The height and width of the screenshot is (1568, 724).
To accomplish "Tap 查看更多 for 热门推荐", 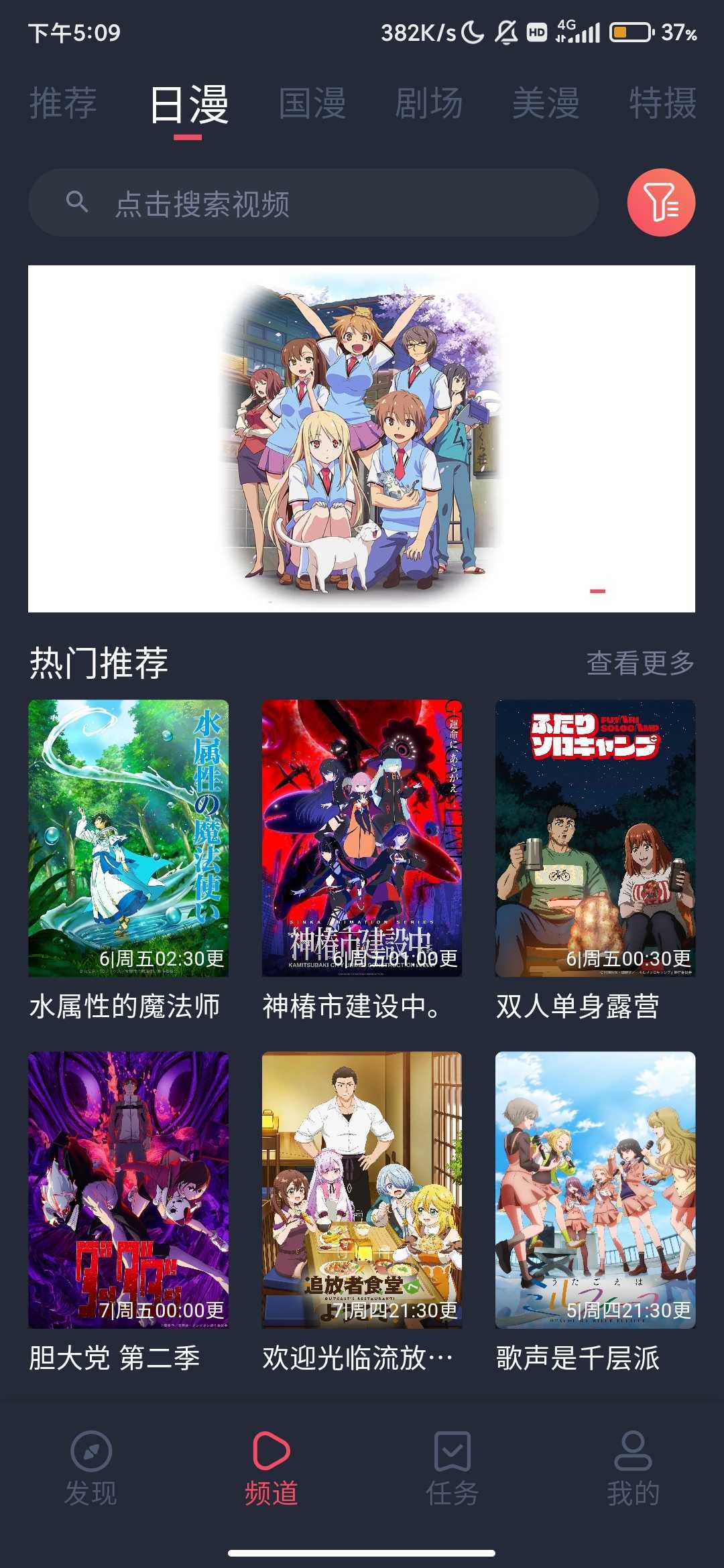I will tap(640, 663).
